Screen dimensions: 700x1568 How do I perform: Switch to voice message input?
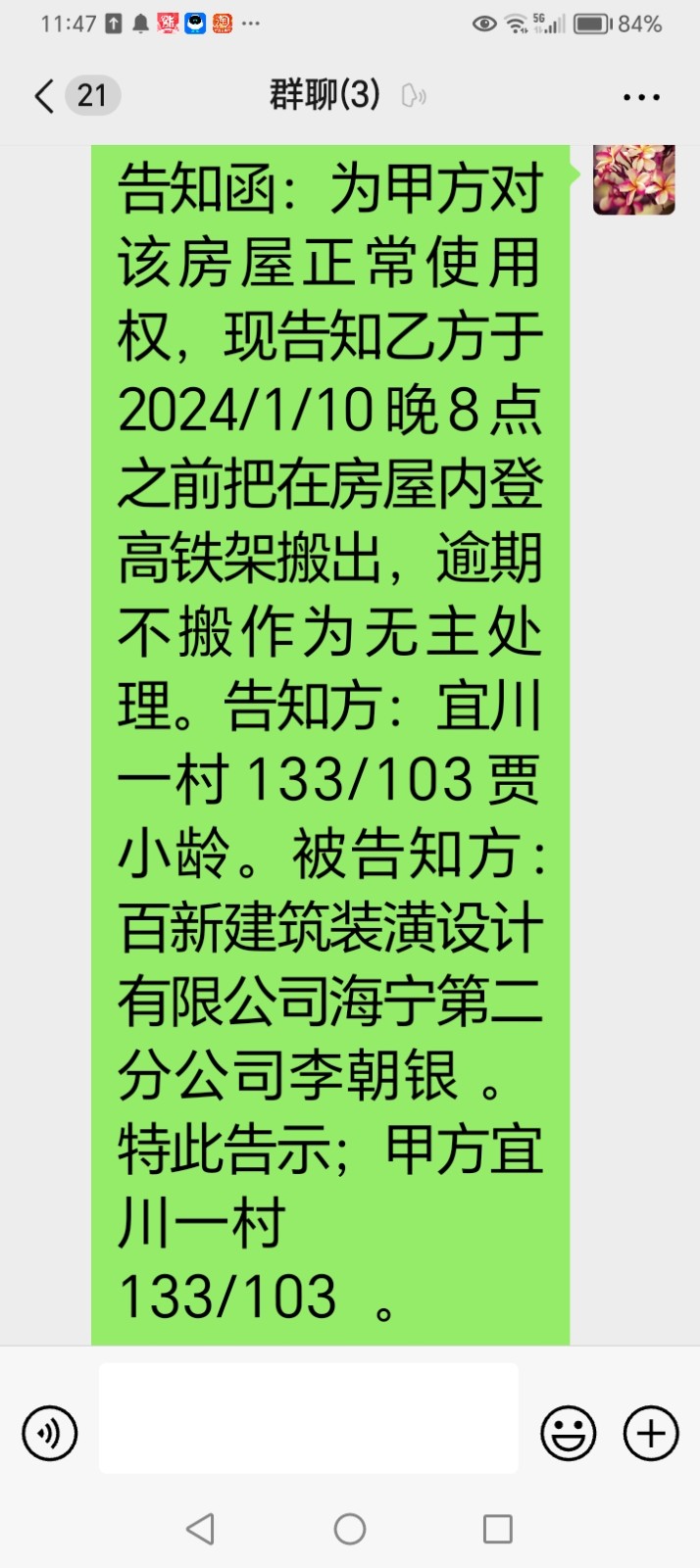click(x=49, y=1433)
